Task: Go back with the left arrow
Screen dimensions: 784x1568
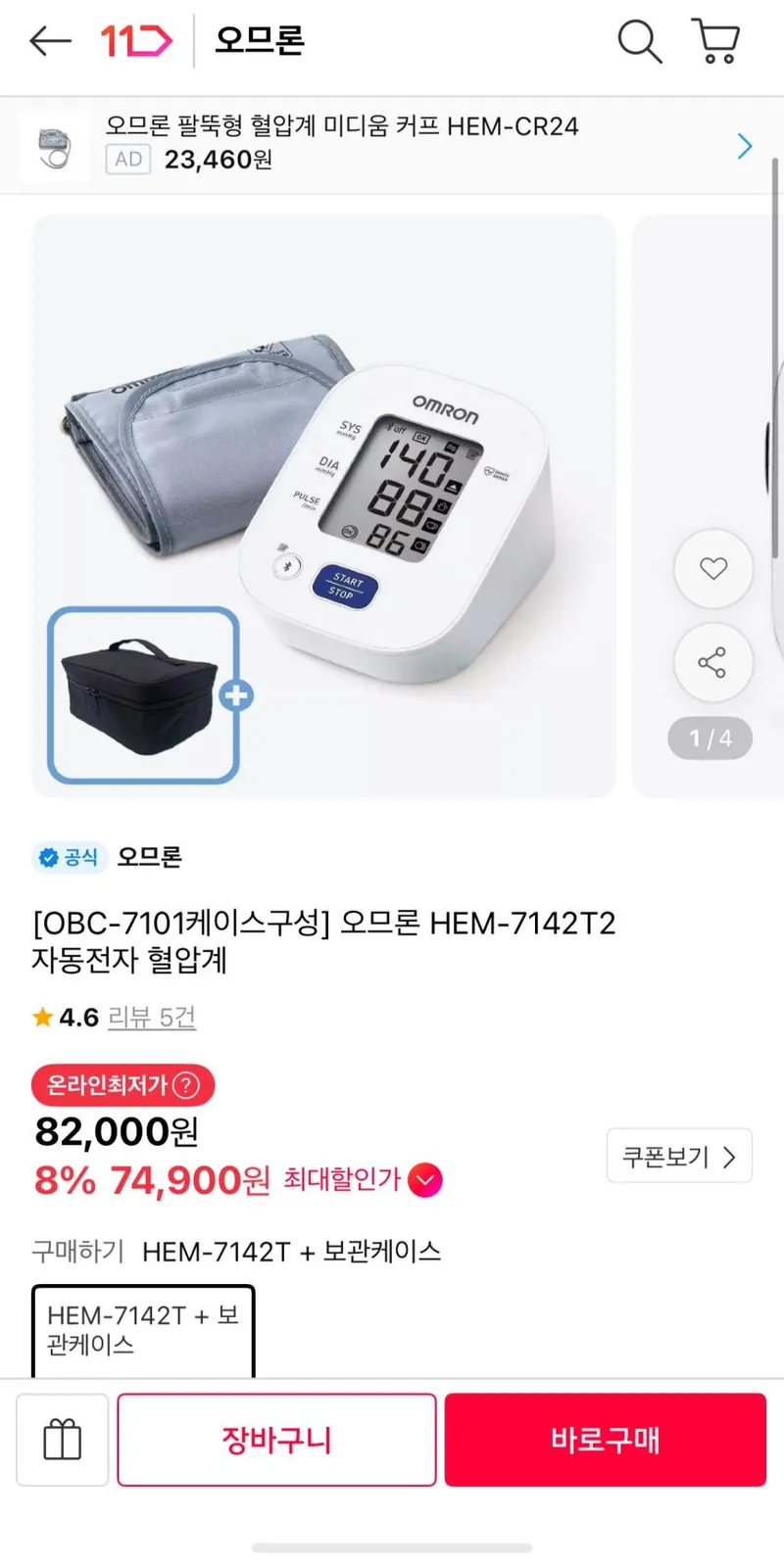Action: [x=50, y=41]
